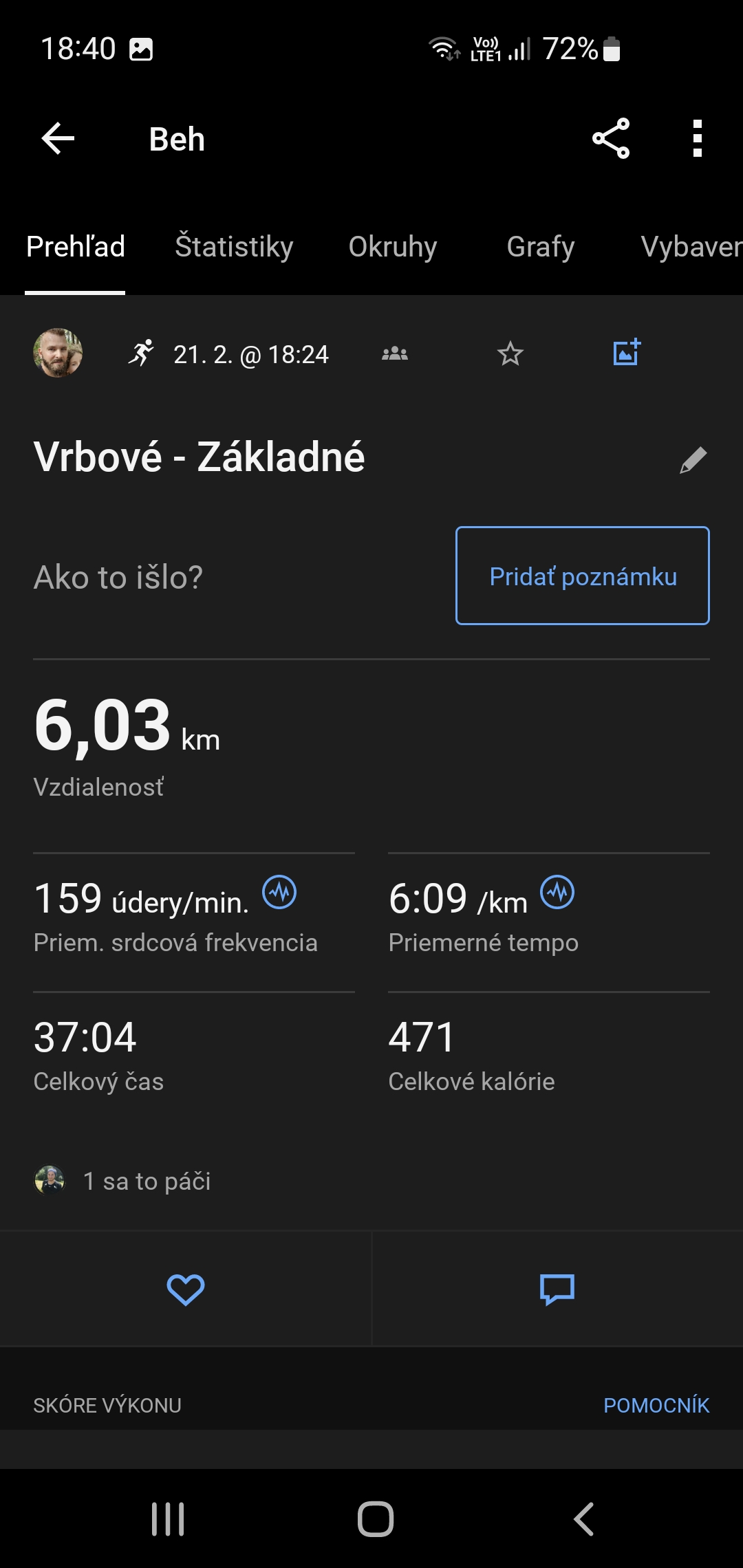Edit the activity name with pencil icon

[x=693, y=460]
